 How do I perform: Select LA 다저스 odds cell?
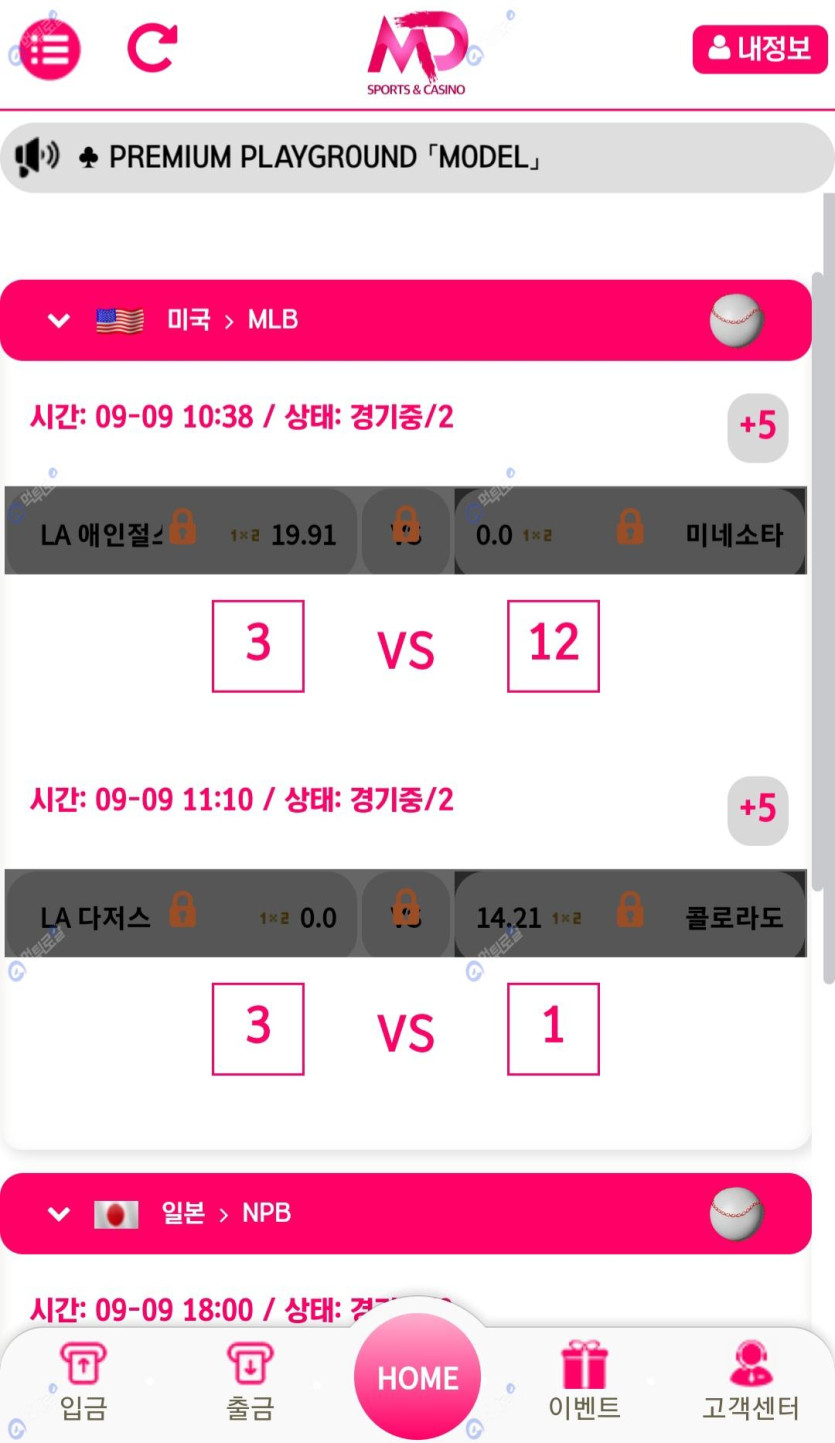181,914
